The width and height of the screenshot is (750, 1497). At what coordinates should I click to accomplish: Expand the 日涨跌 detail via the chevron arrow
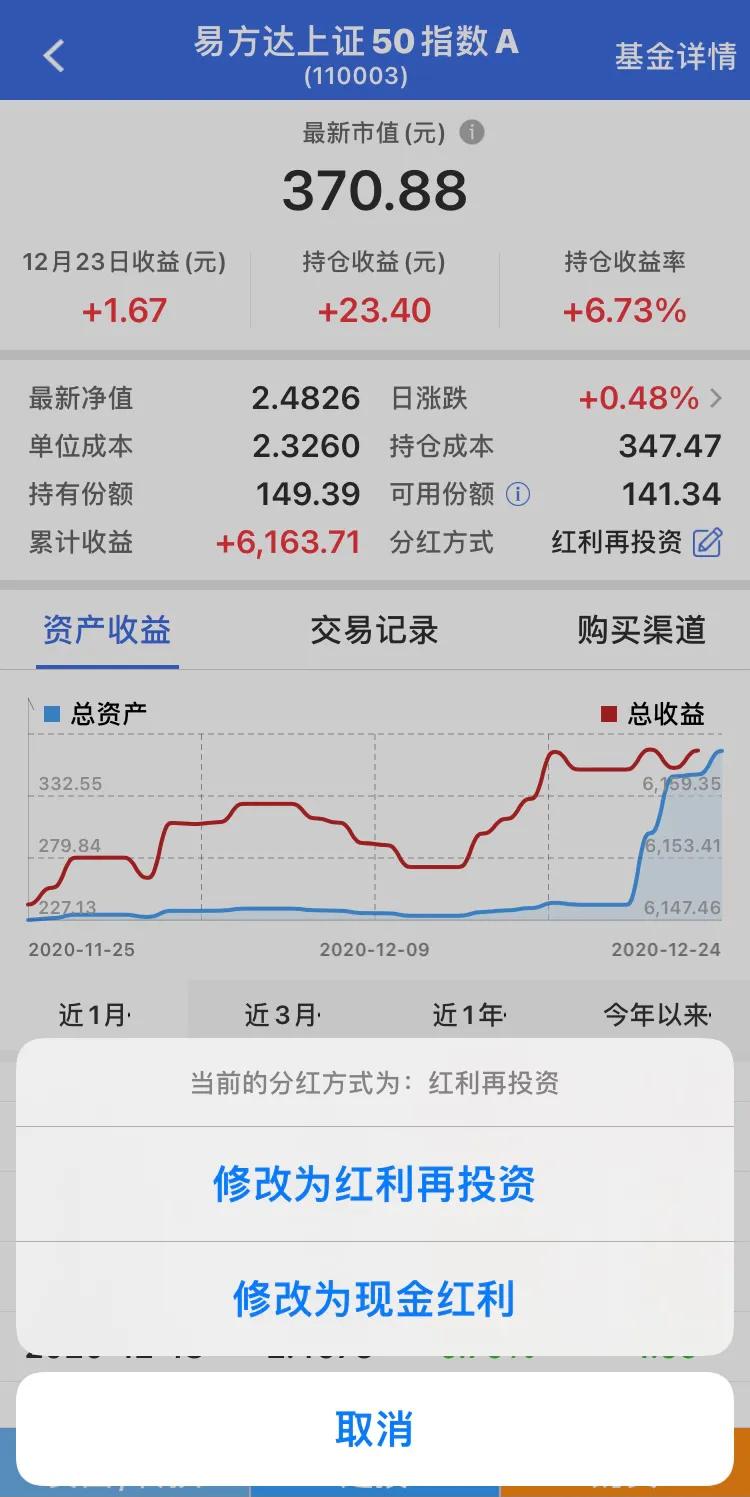[x=716, y=397]
